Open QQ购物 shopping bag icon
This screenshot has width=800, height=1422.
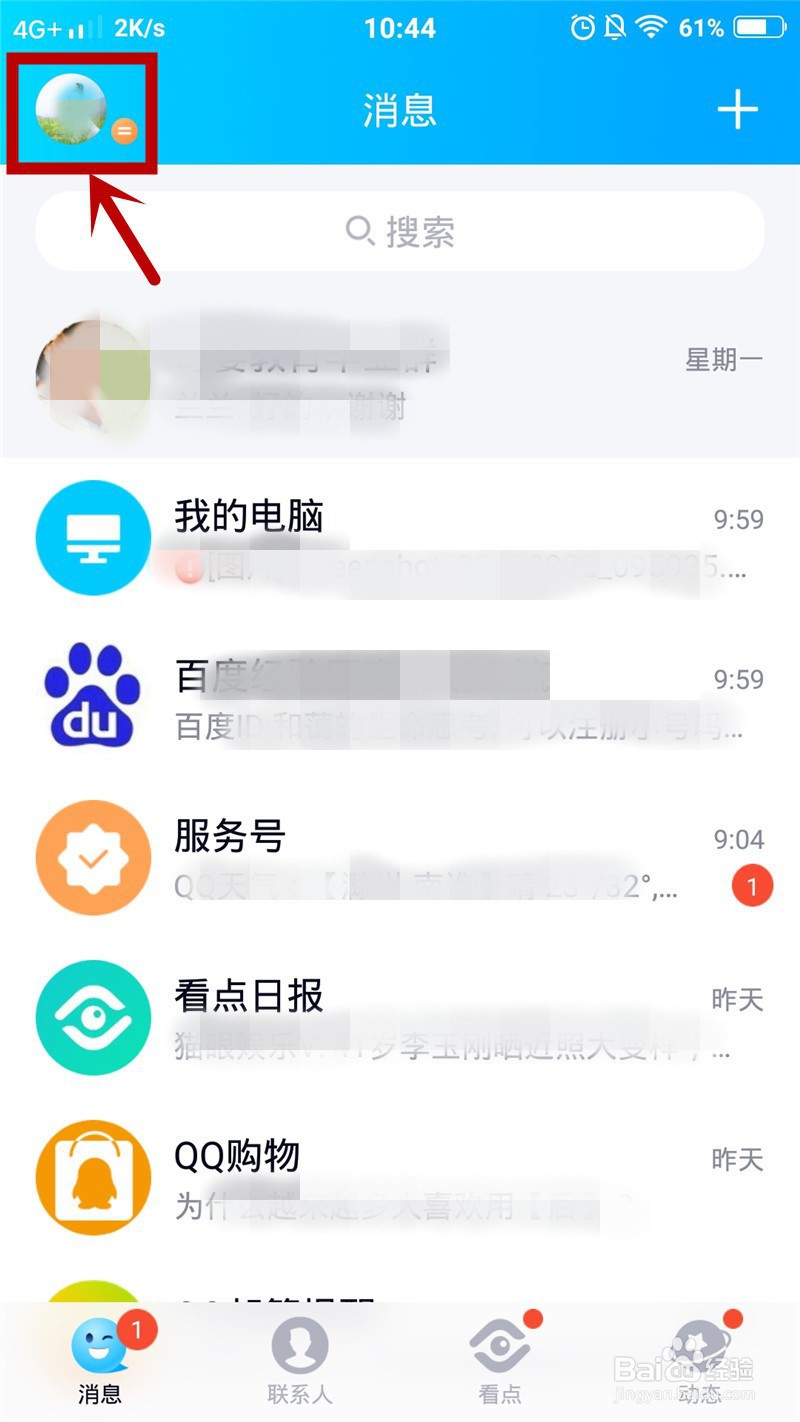(92, 1177)
